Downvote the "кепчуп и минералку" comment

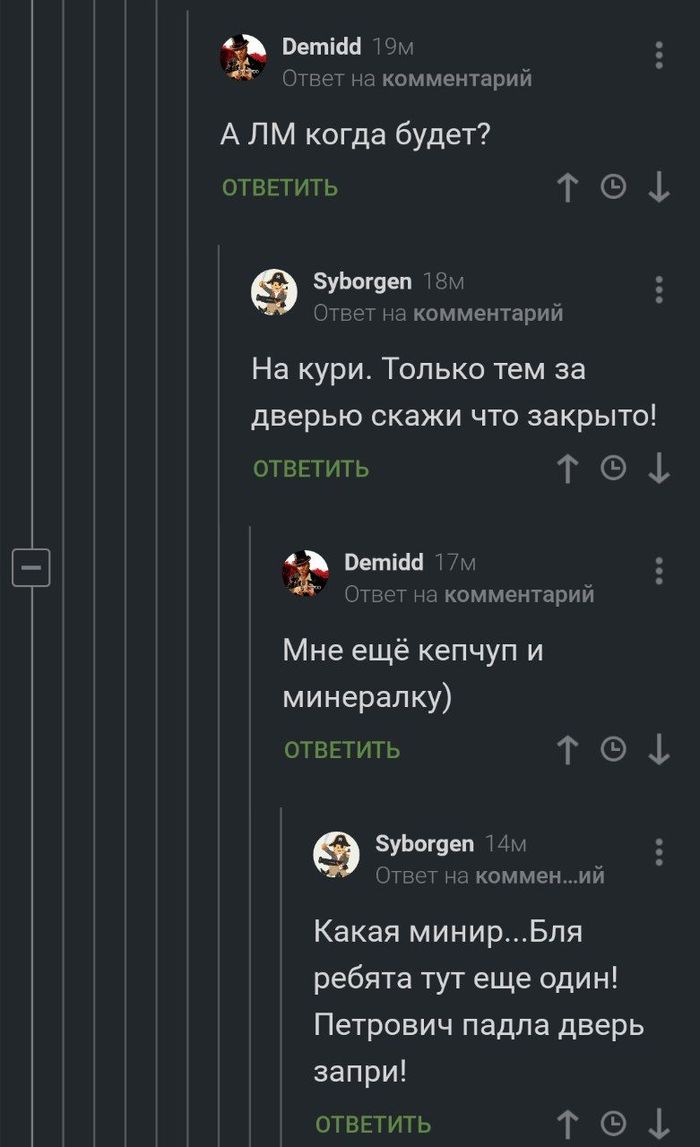click(658, 749)
